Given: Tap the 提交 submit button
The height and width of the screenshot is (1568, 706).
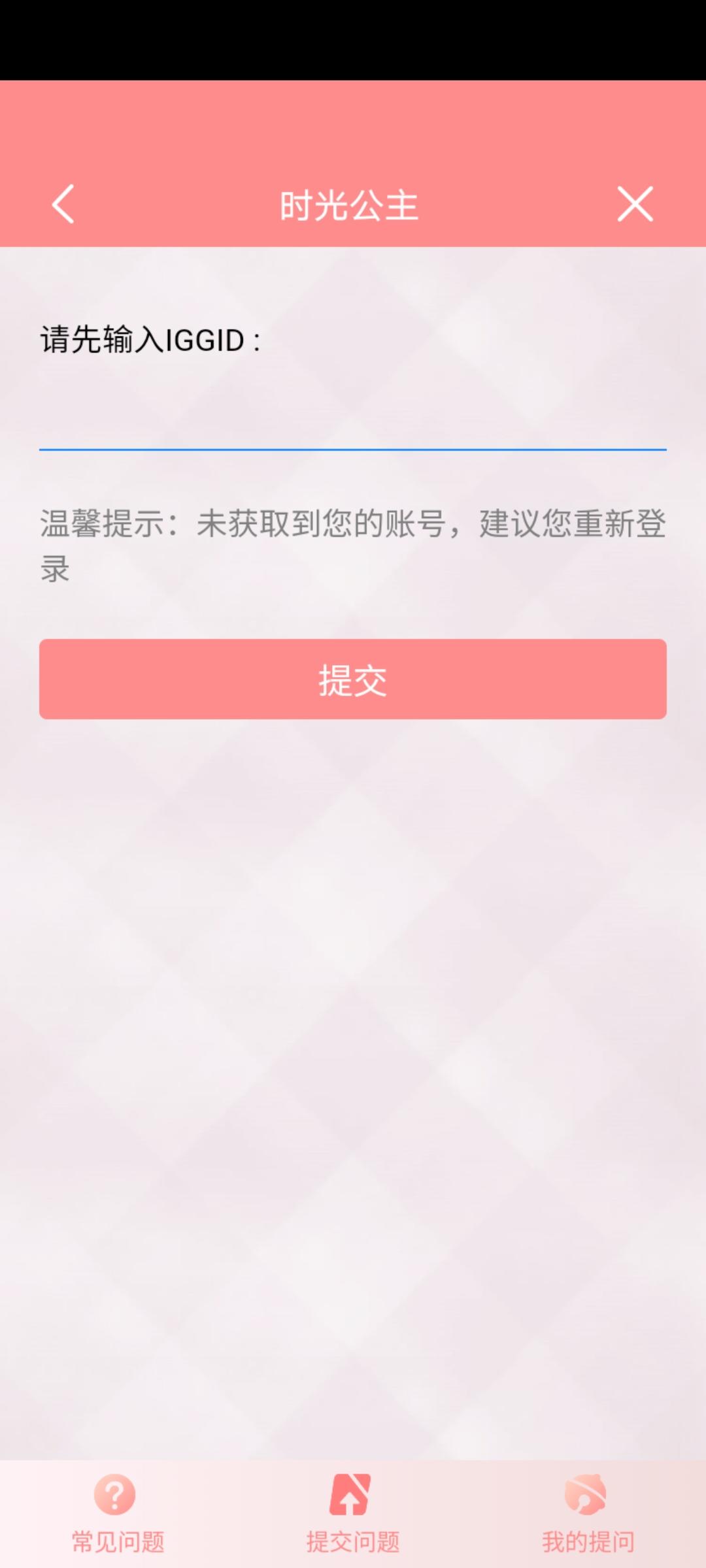Looking at the screenshot, I should [x=353, y=679].
